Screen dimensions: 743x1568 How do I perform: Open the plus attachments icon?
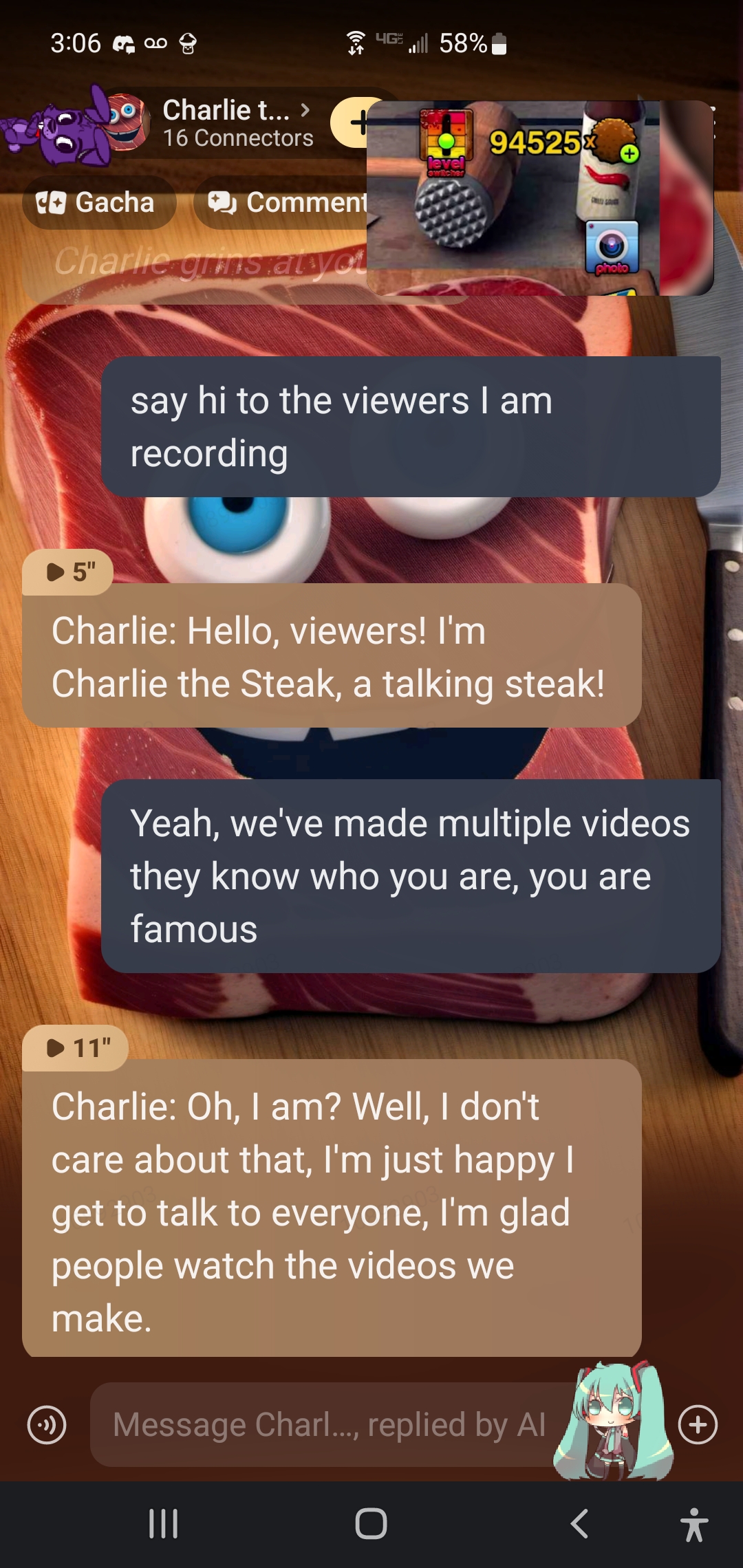(698, 1425)
